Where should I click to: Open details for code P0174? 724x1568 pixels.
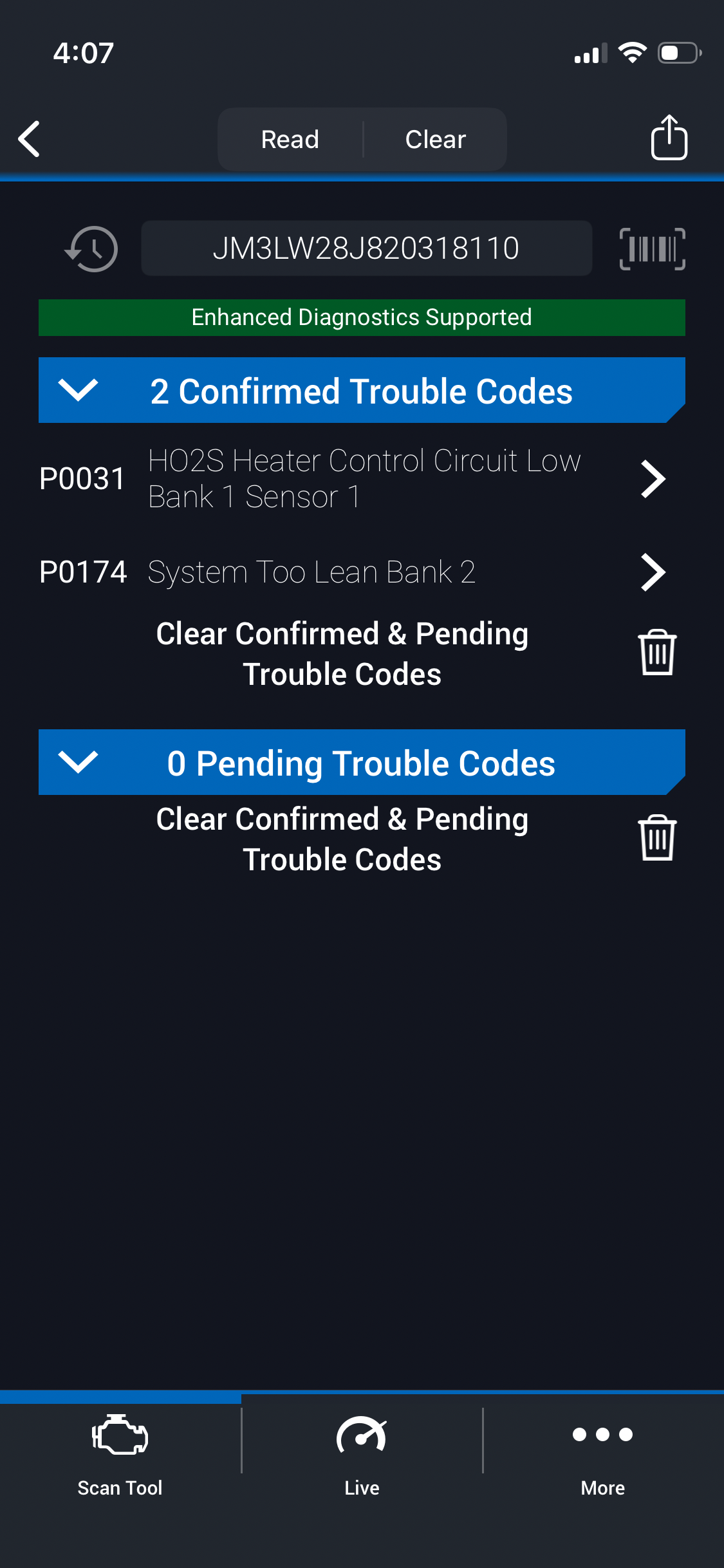click(x=652, y=572)
